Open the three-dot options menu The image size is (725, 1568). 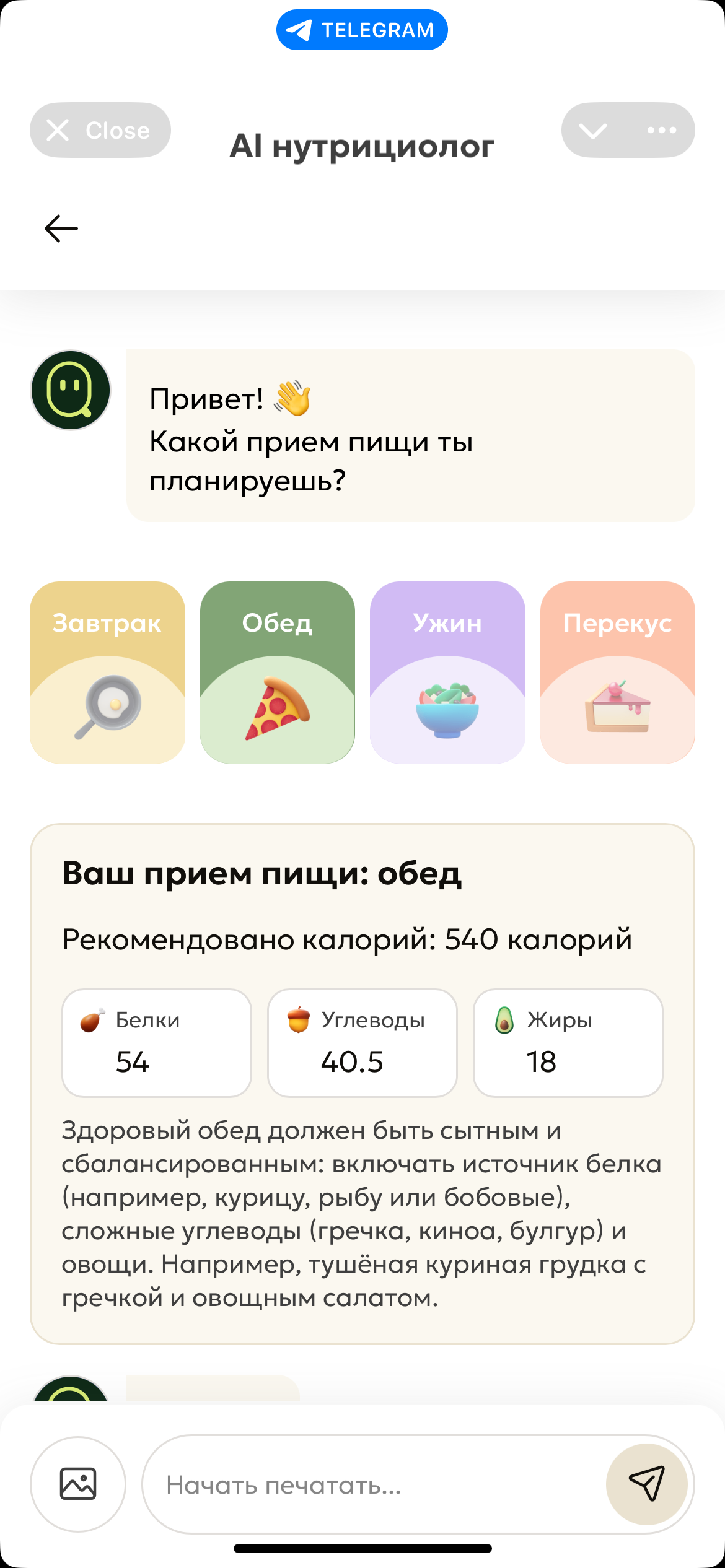(x=662, y=130)
